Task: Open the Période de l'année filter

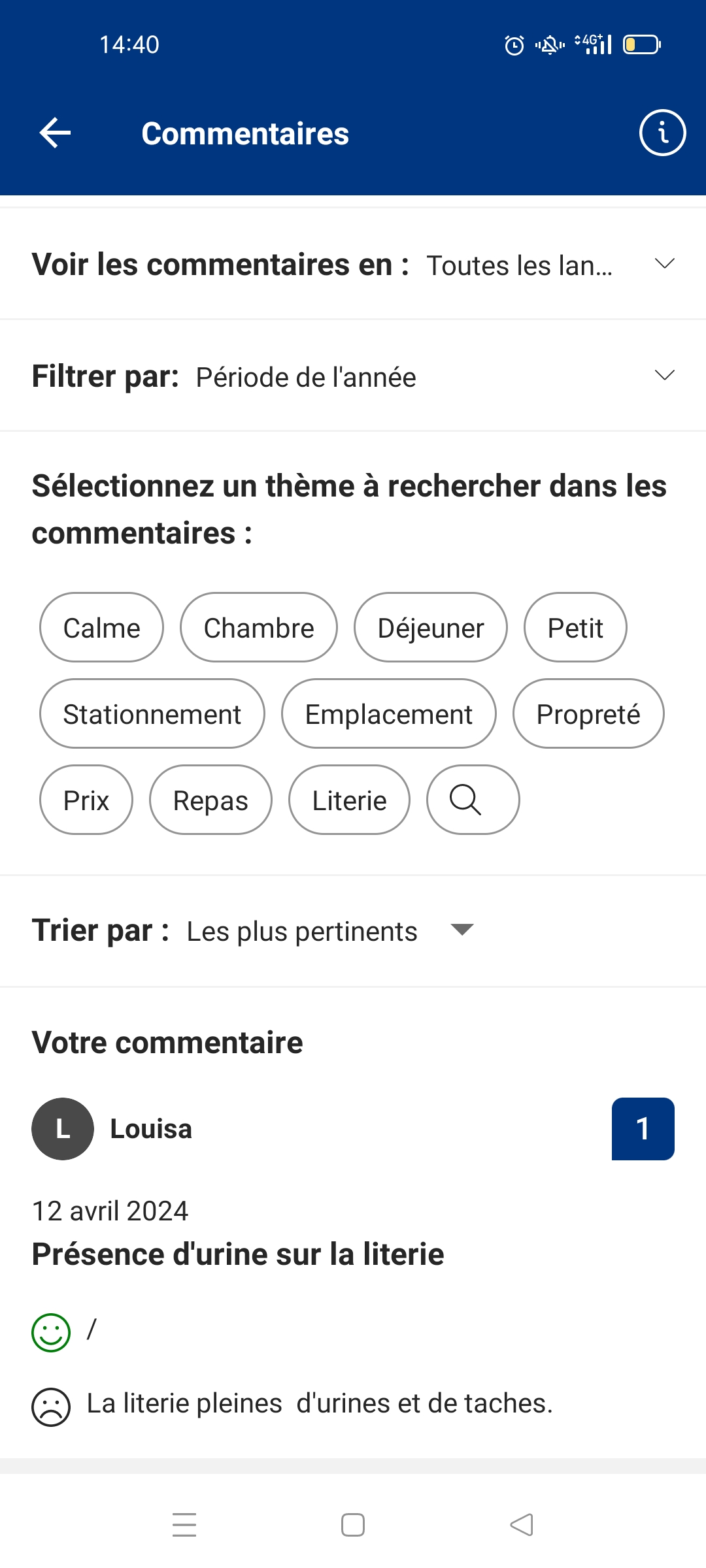Action: pyautogui.click(x=664, y=376)
